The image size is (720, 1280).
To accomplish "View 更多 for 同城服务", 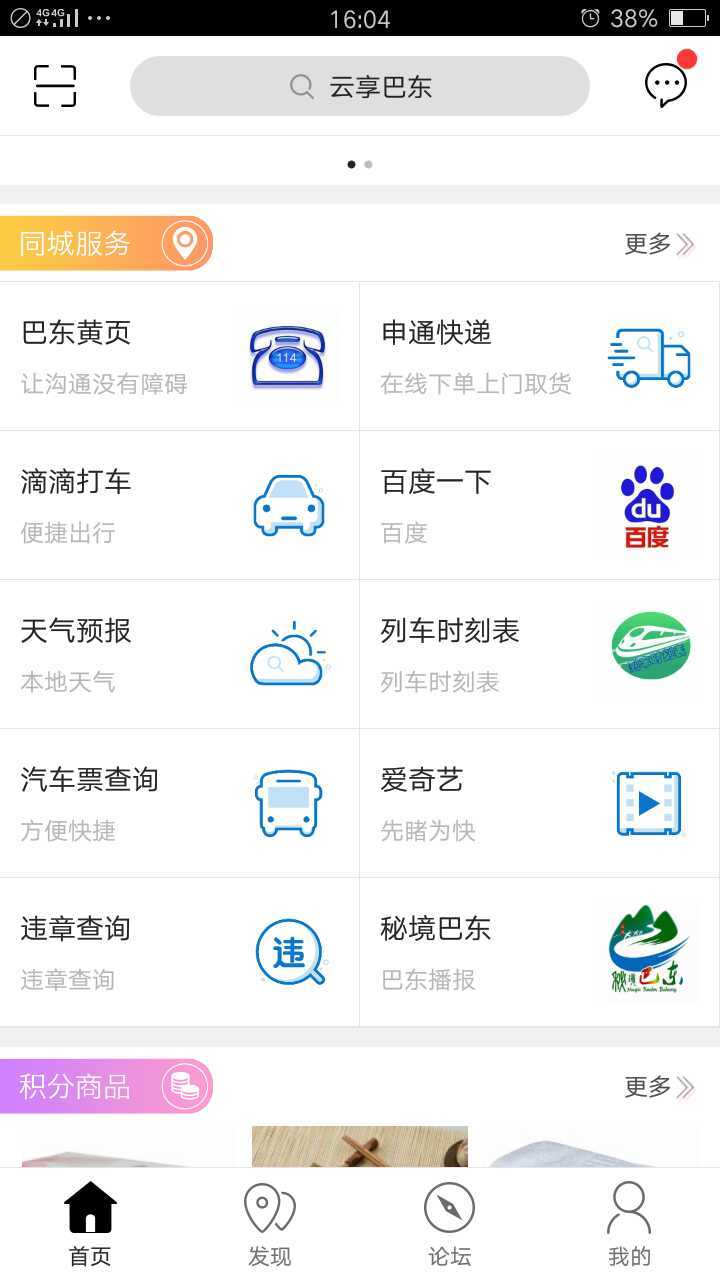I will (x=658, y=244).
